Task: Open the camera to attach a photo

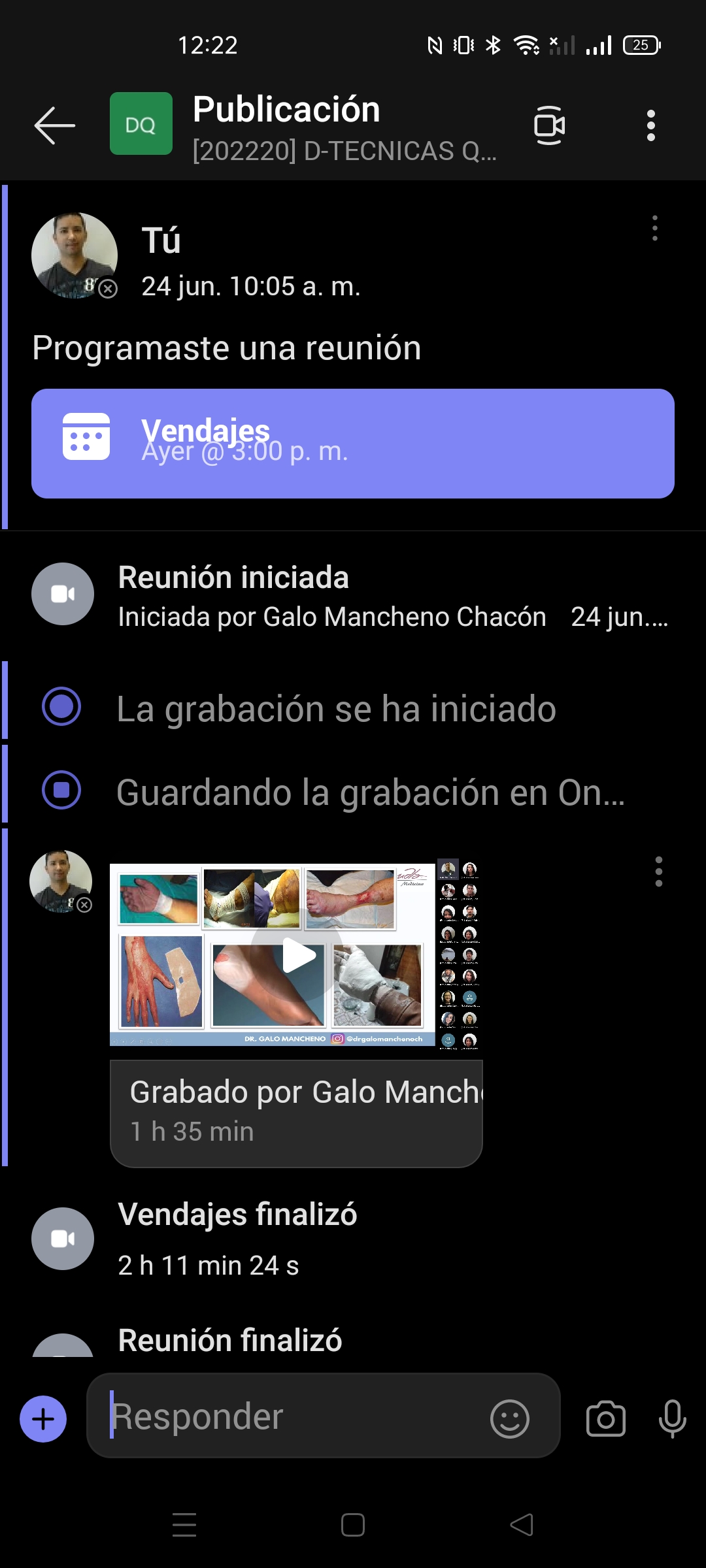Action: point(606,1418)
